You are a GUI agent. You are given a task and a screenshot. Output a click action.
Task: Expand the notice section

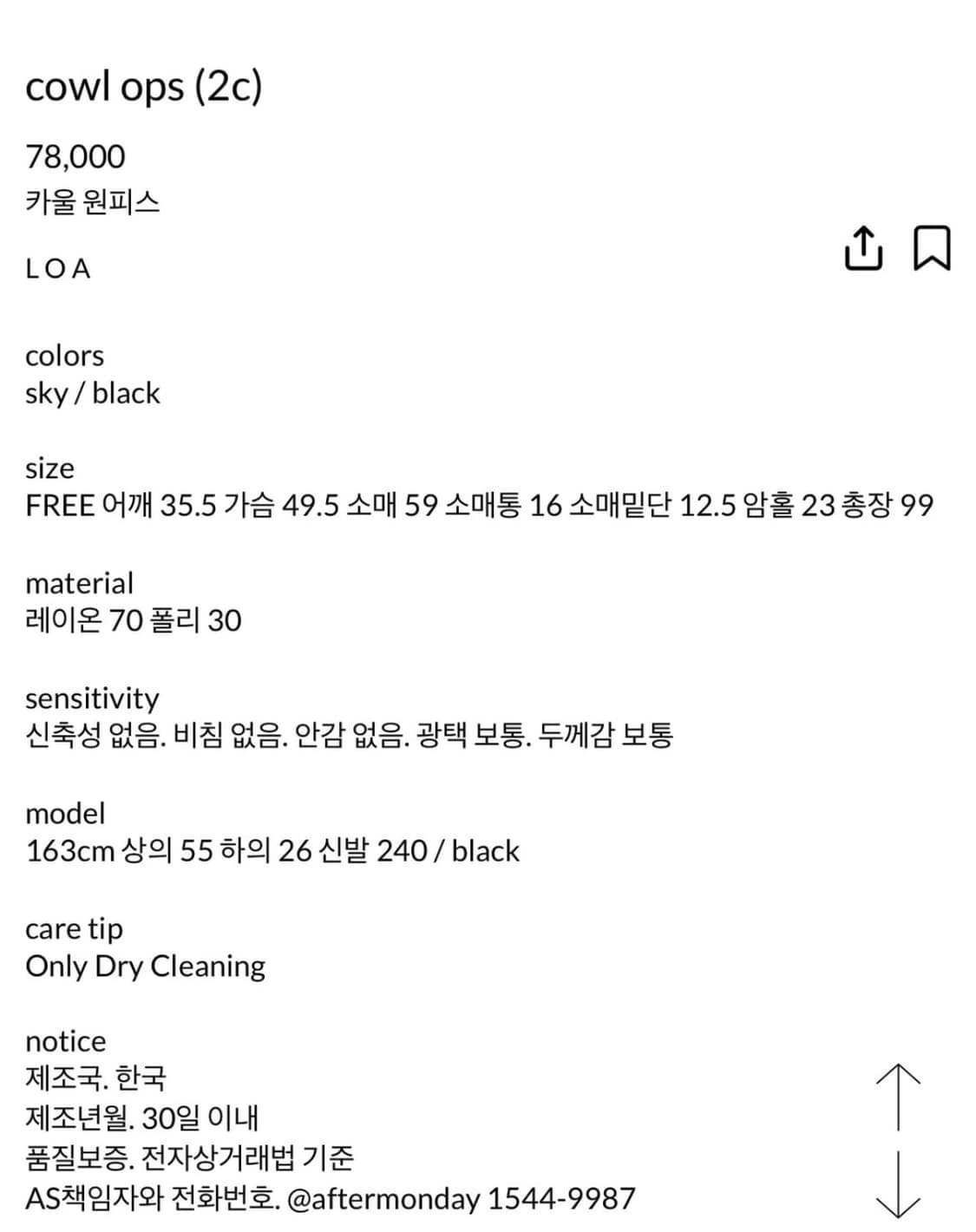(65, 1040)
